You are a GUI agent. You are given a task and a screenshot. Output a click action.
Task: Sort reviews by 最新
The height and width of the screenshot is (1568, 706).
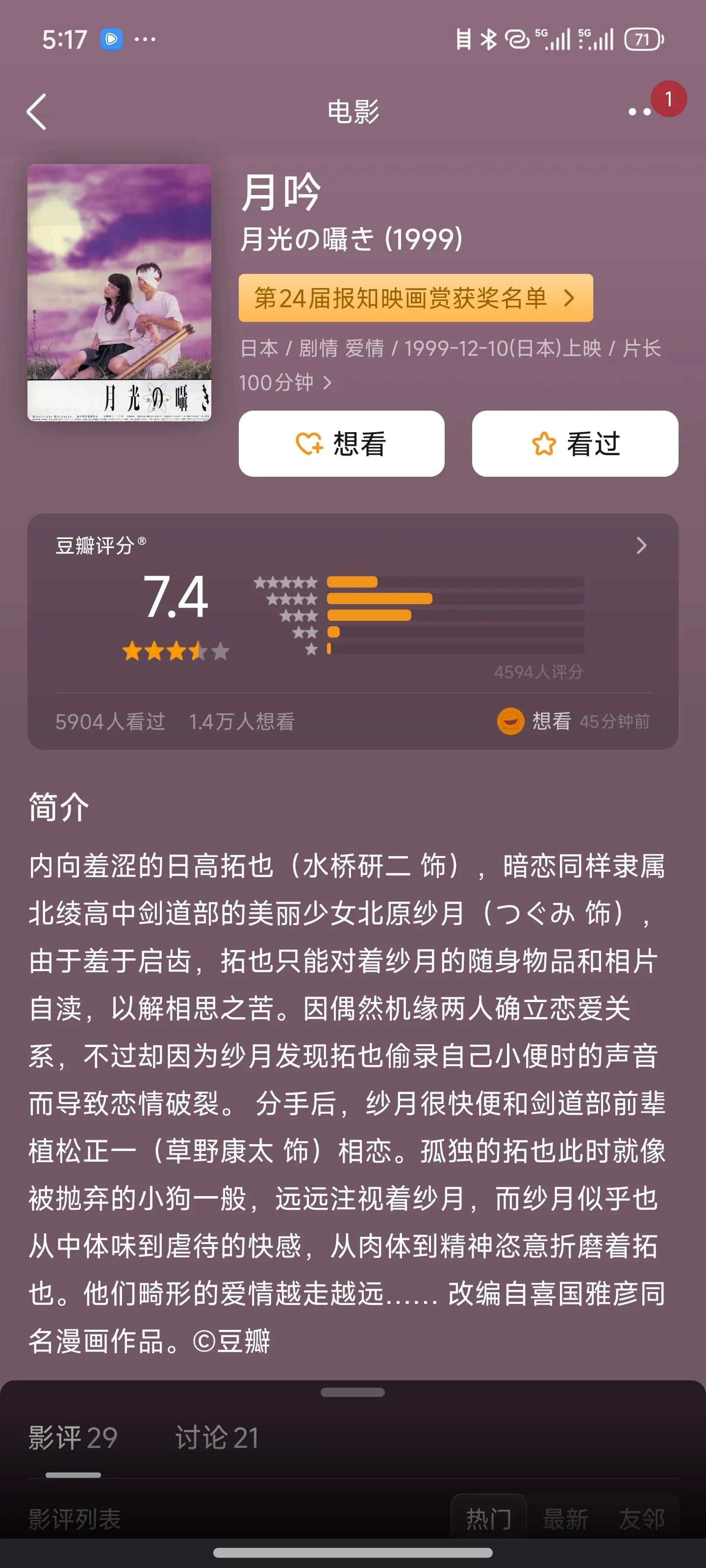point(565,1518)
